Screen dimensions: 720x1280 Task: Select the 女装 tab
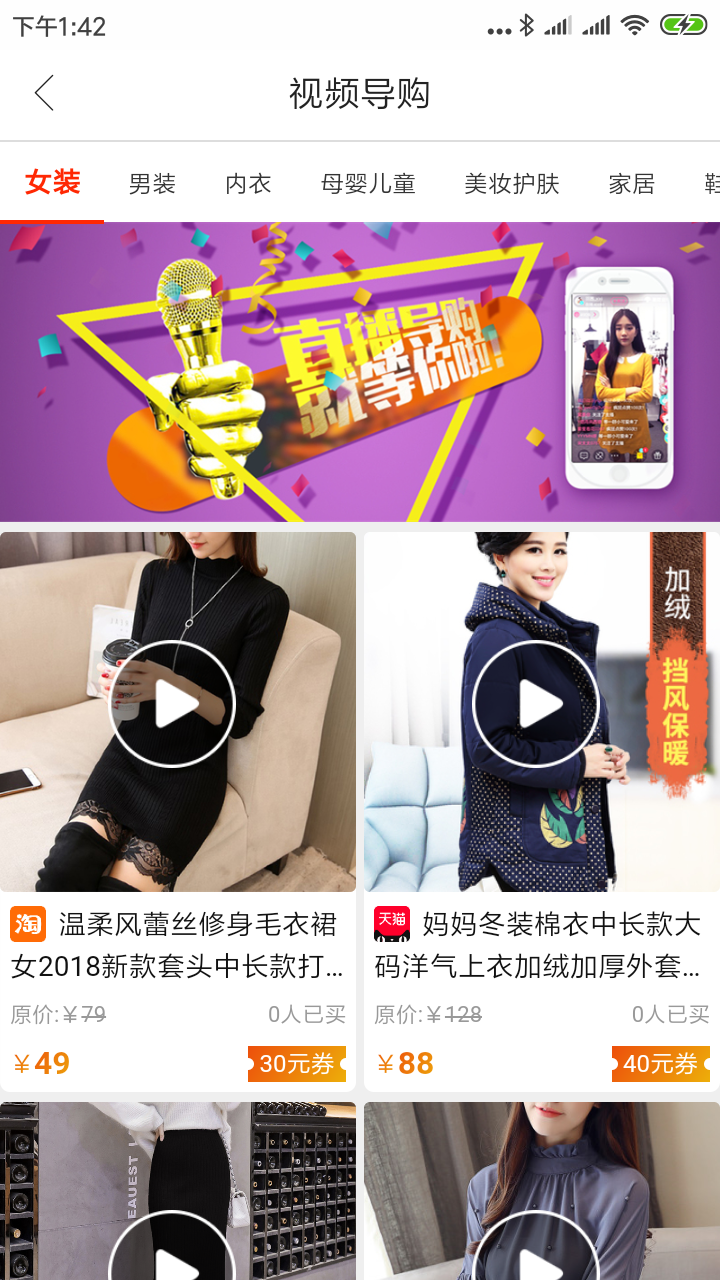pyautogui.click(x=52, y=183)
